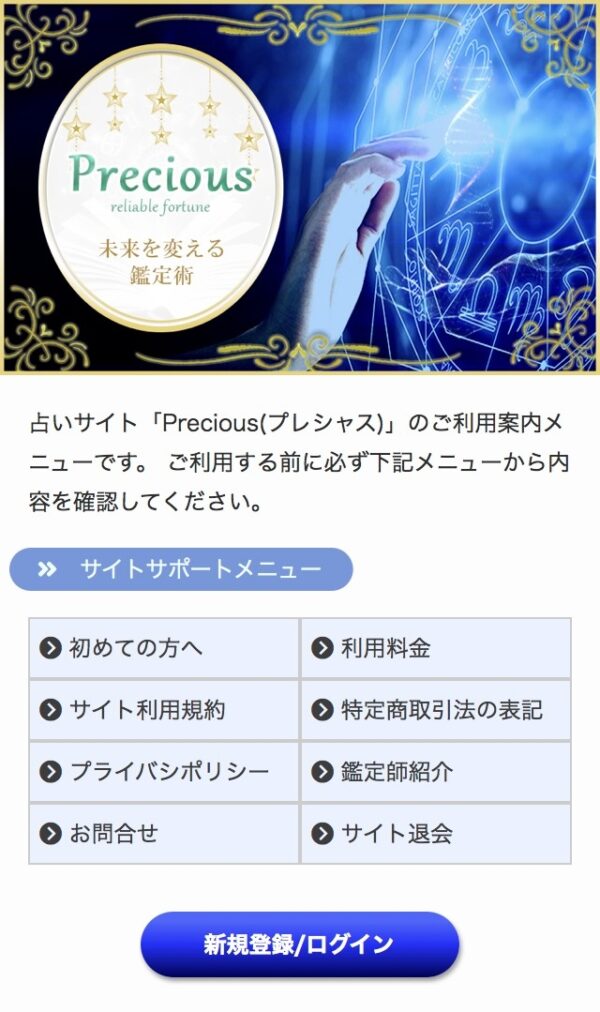Go to サイト退会 page

point(435,834)
